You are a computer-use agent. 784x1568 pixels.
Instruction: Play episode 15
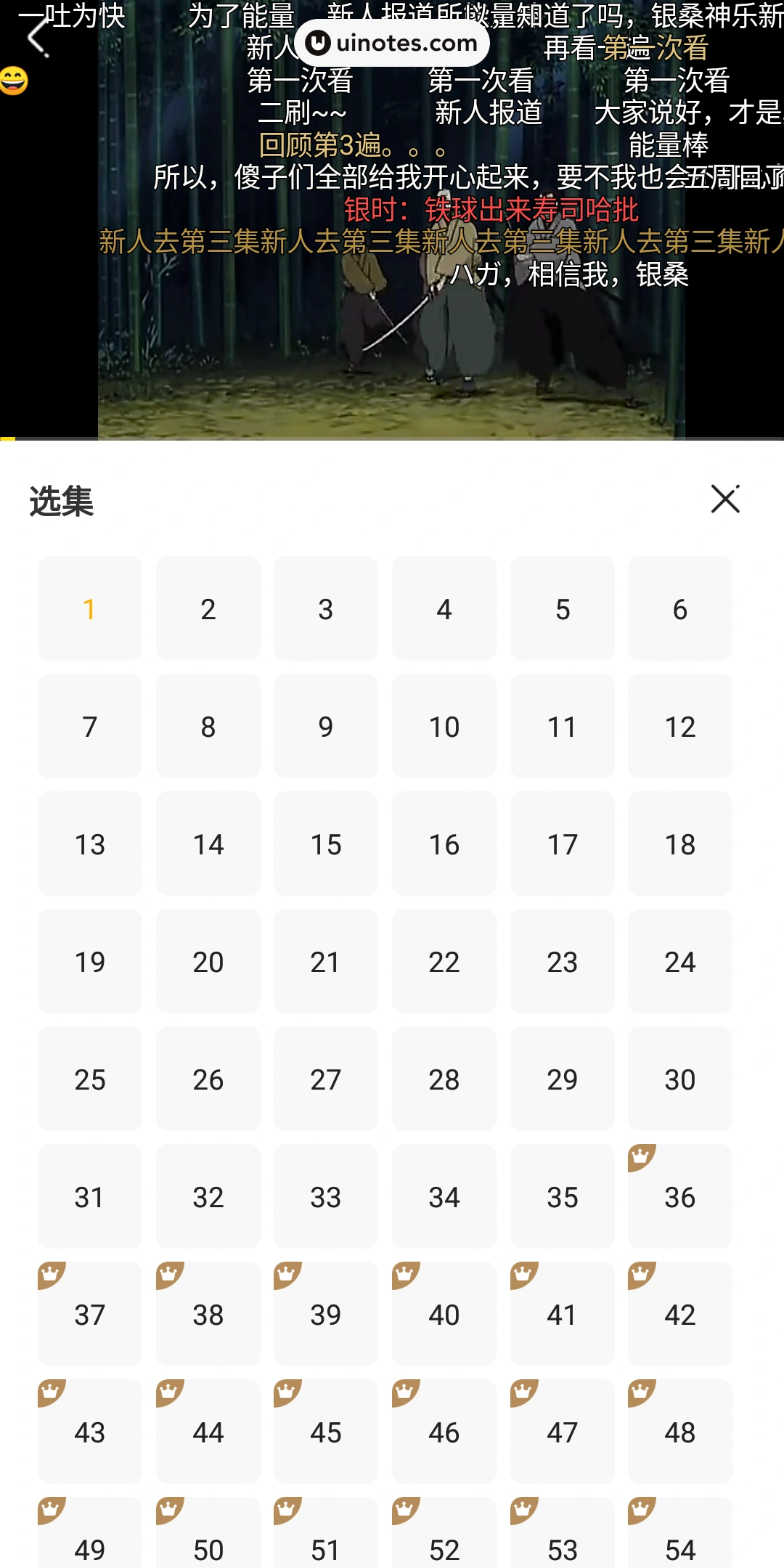coord(326,844)
